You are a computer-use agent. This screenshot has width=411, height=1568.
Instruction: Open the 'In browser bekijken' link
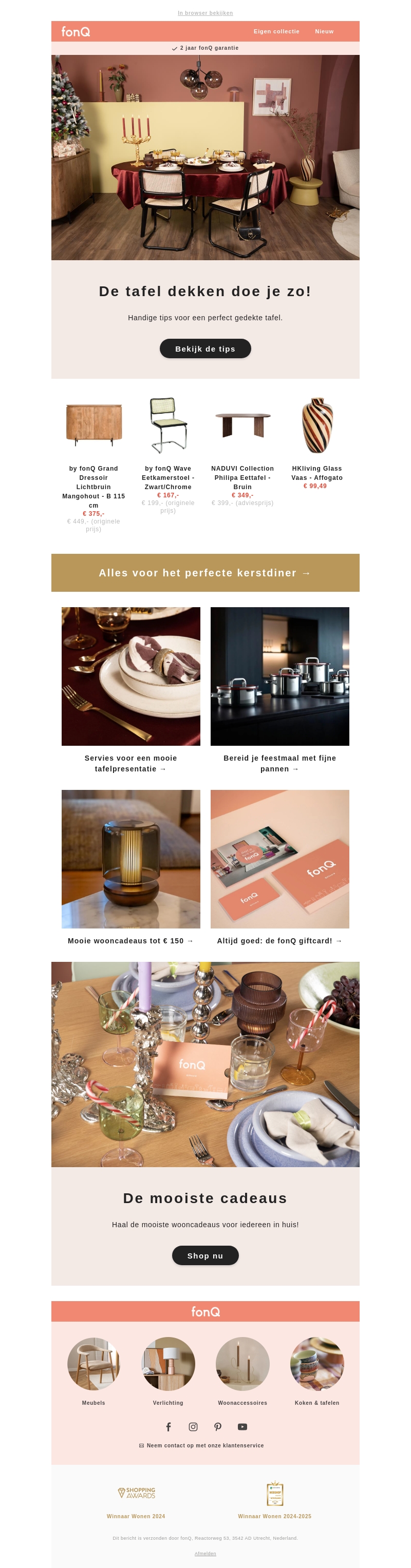(x=204, y=13)
